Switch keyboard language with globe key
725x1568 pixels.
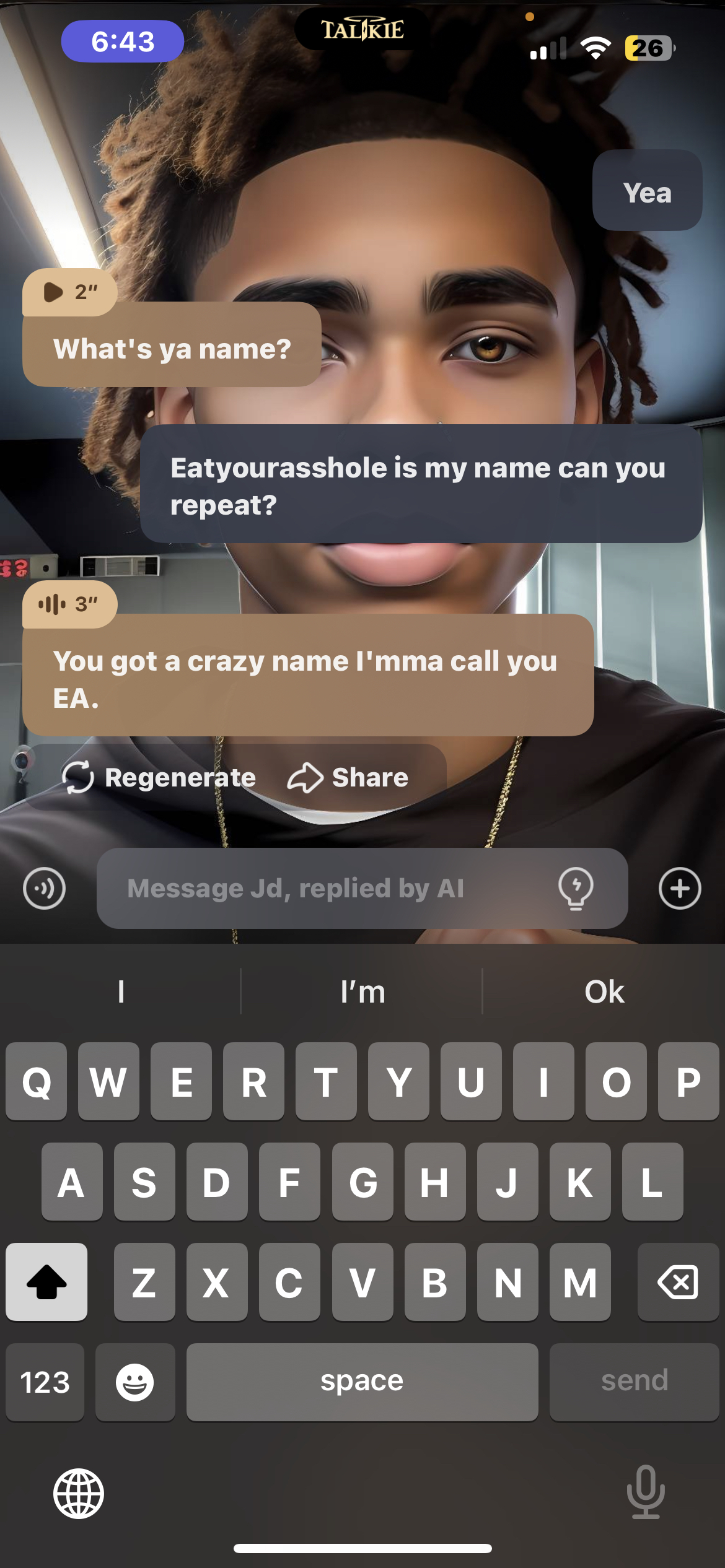(79, 1493)
